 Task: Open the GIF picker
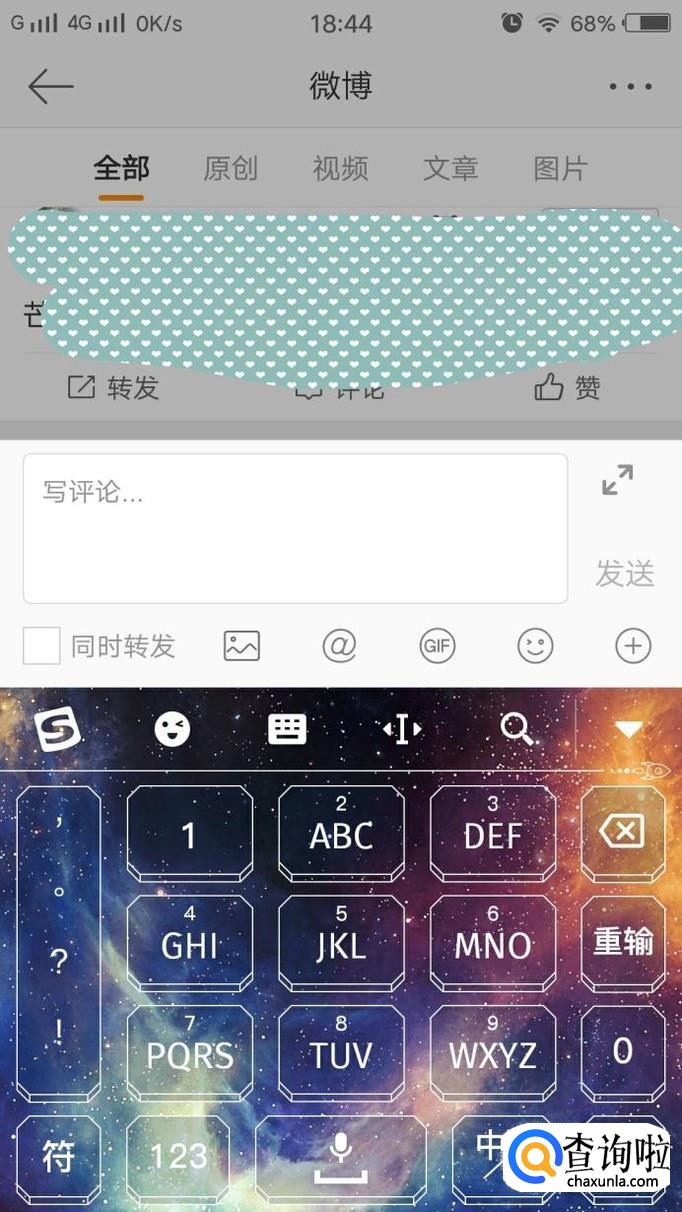coord(437,646)
